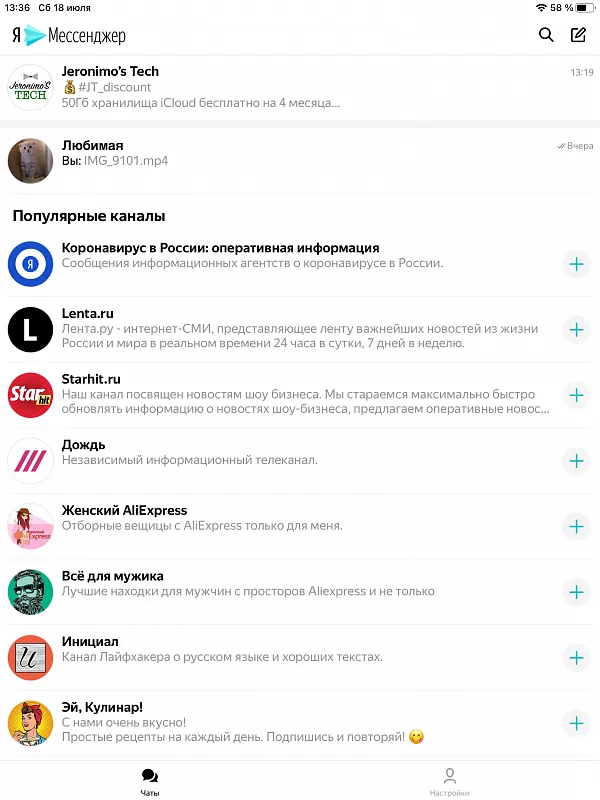Switch to the Настройки tab

click(450, 781)
